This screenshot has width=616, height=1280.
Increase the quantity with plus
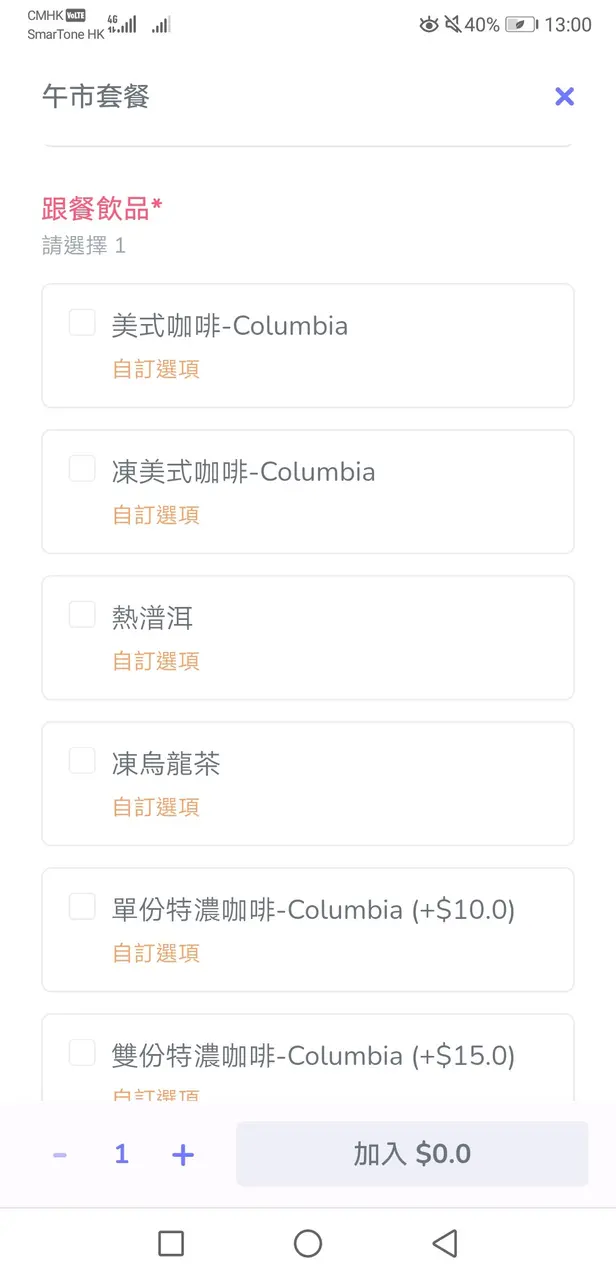coord(182,1155)
